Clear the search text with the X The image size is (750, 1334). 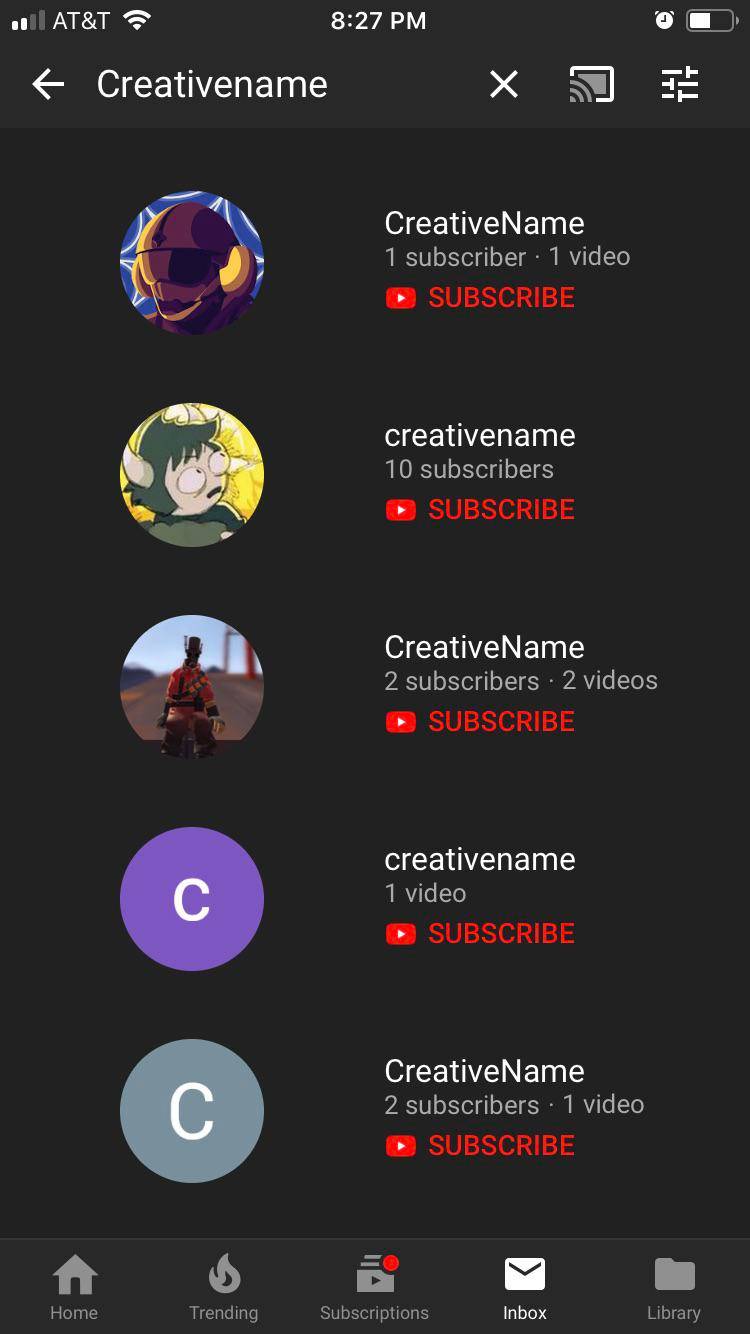(x=504, y=85)
